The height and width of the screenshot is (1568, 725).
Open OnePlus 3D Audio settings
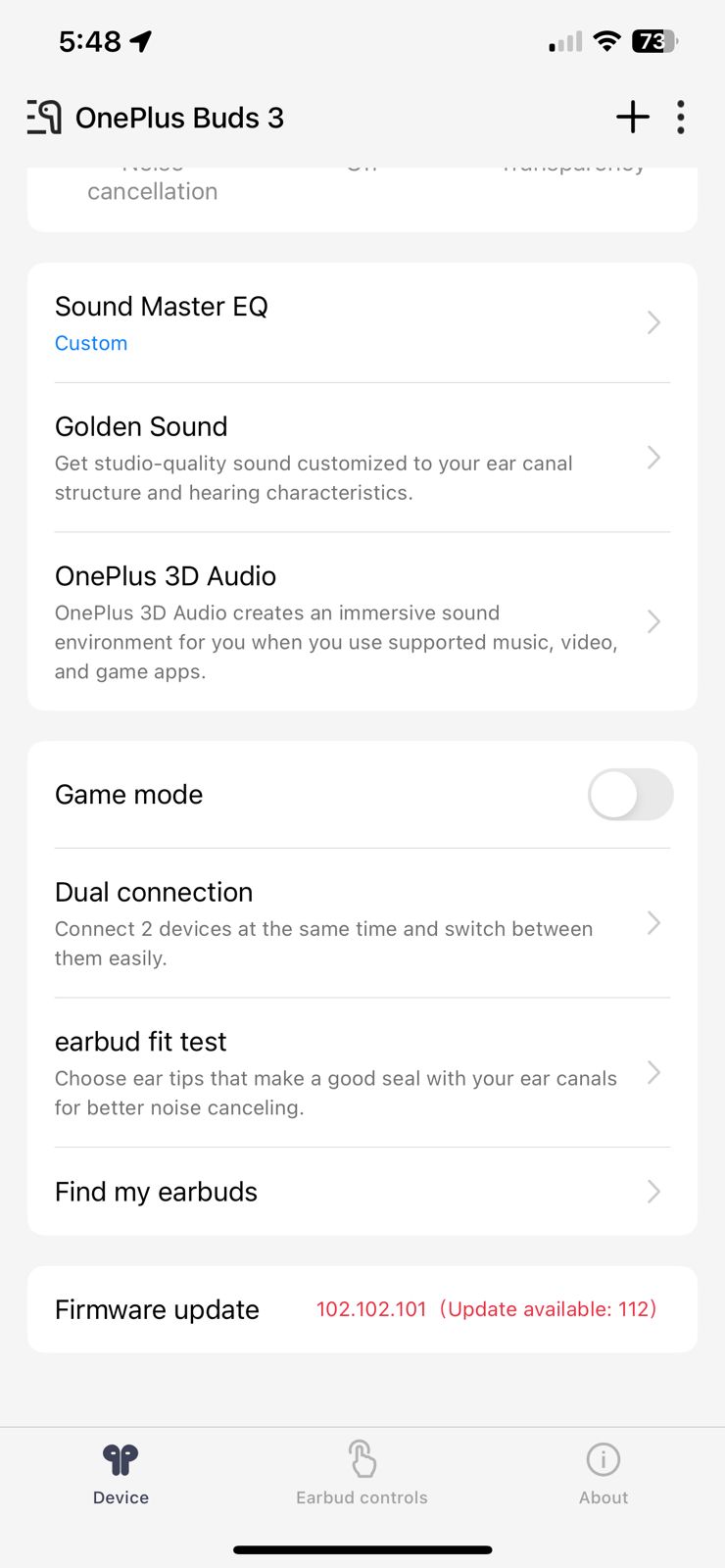point(362,621)
